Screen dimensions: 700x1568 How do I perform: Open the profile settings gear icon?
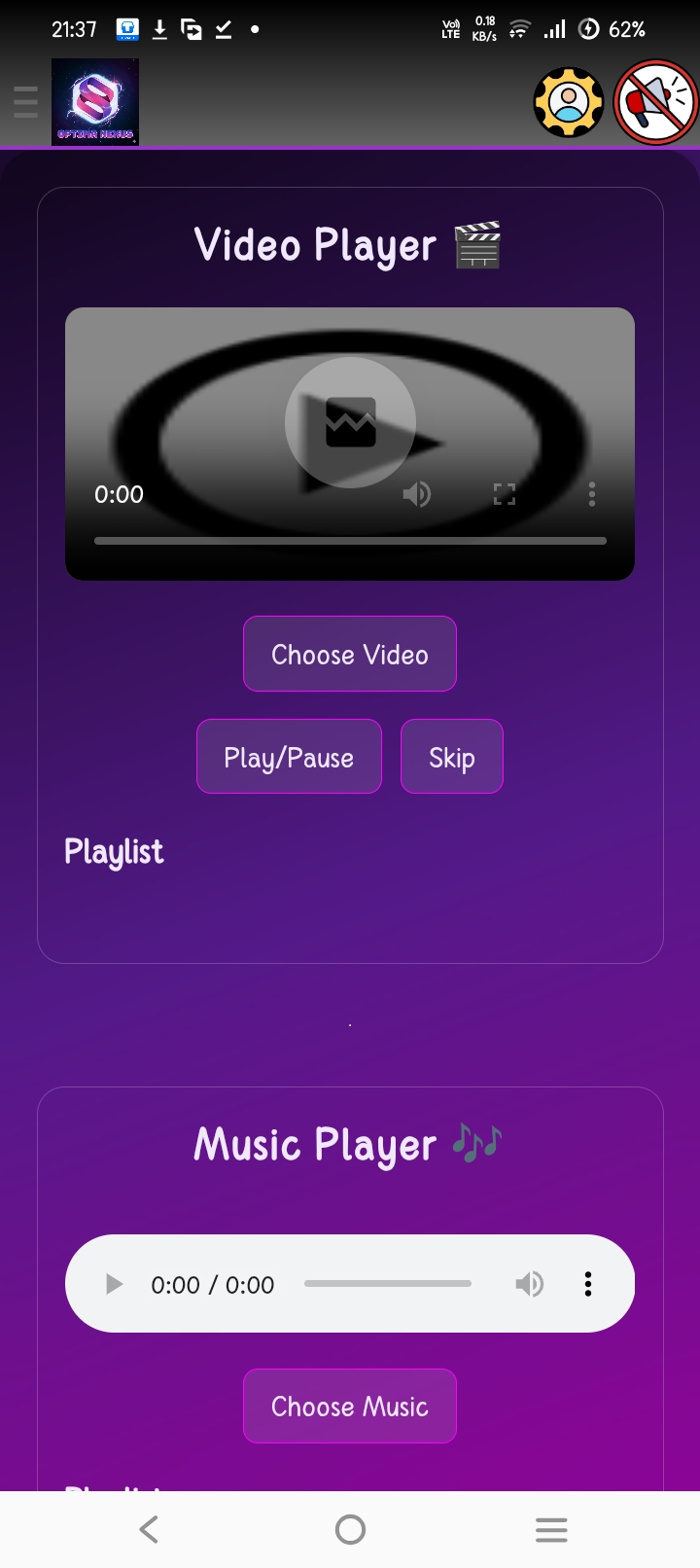[x=569, y=102]
